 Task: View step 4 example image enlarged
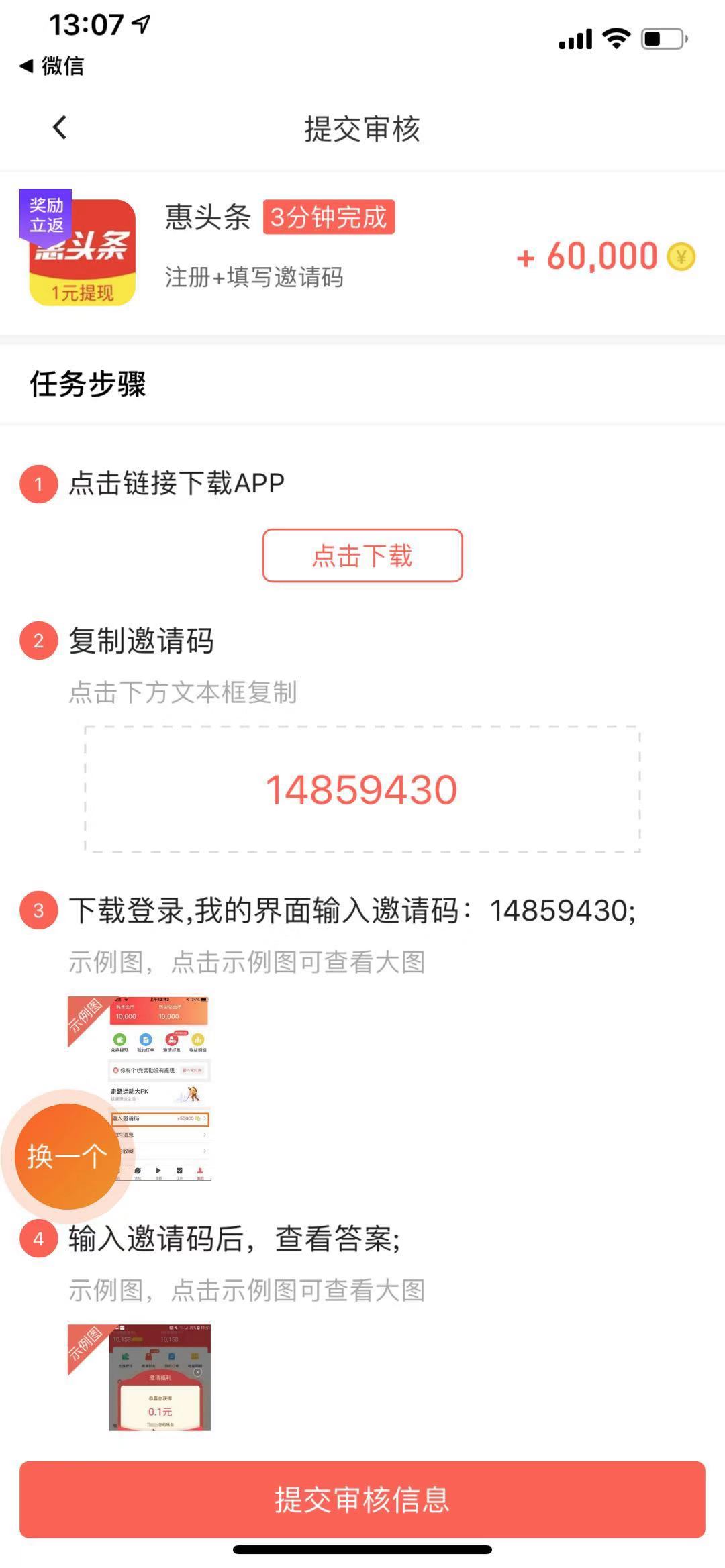pyautogui.click(x=140, y=1377)
